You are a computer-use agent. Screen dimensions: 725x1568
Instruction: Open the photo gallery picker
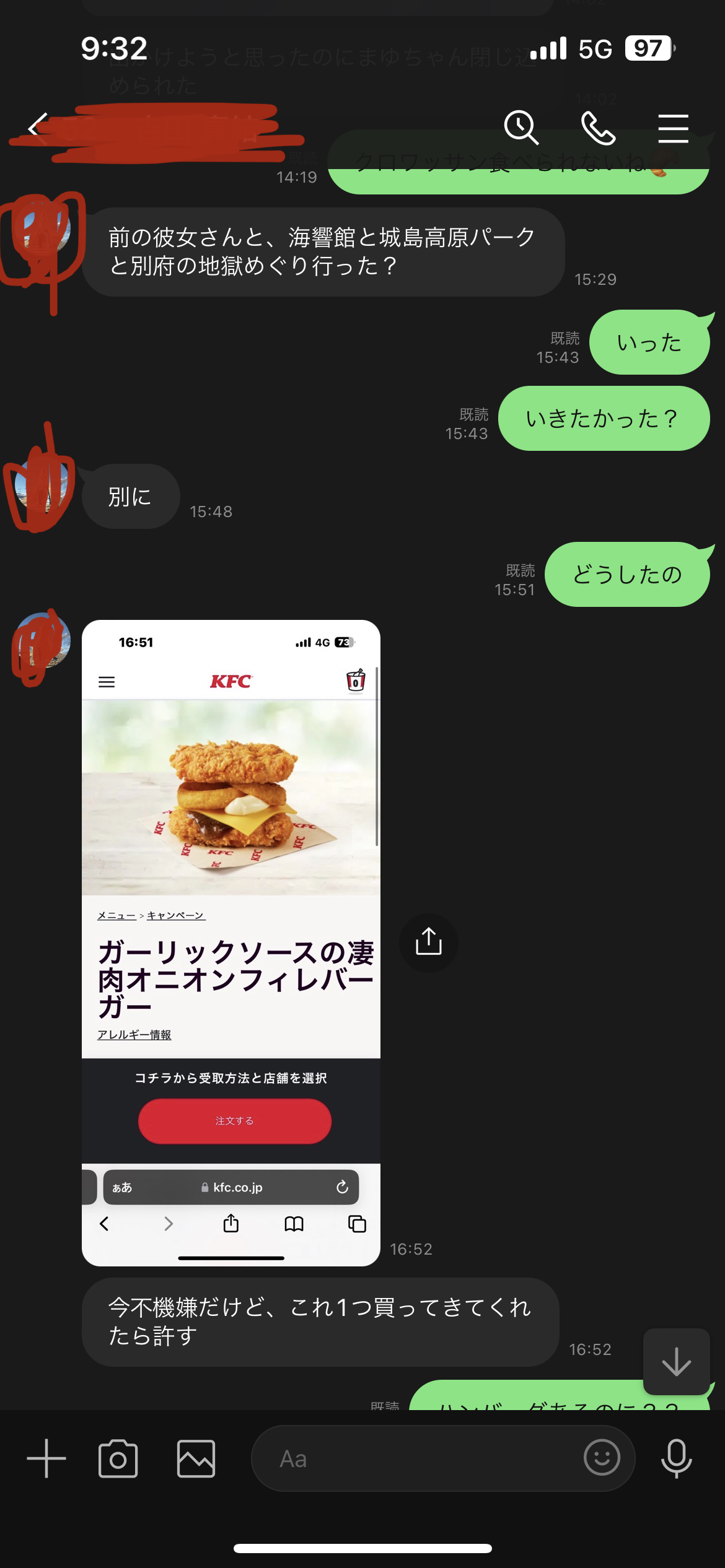pyautogui.click(x=196, y=1458)
